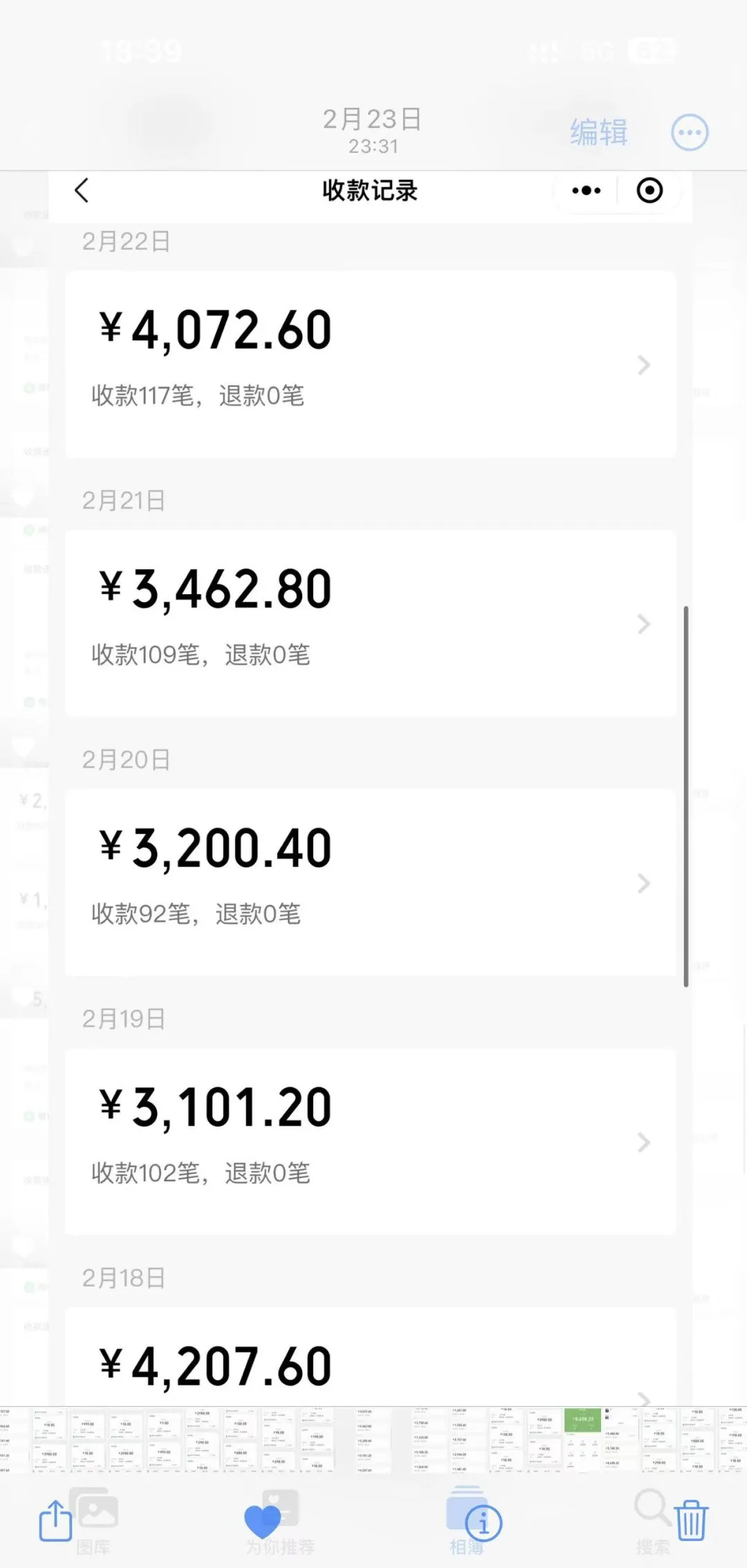Tap the circular close icon in capsule
The width and height of the screenshot is (747, 1568).
[x=649, y=190]
